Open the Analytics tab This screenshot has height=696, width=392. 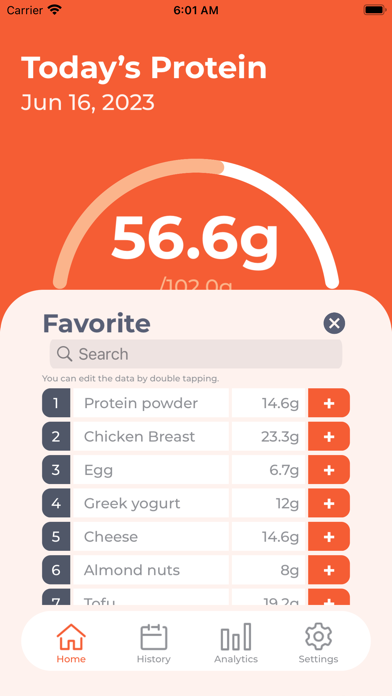[x=236, y=643]
